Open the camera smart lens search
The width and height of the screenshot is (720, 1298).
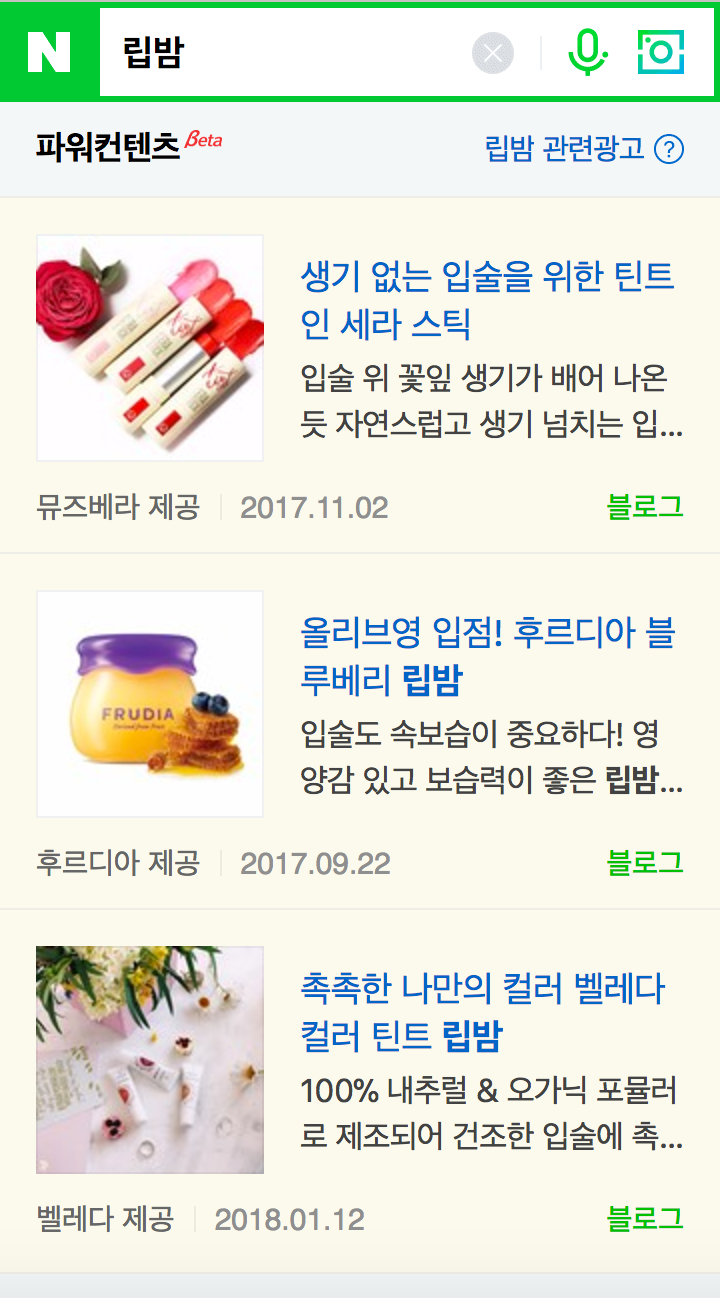(661, 51)
